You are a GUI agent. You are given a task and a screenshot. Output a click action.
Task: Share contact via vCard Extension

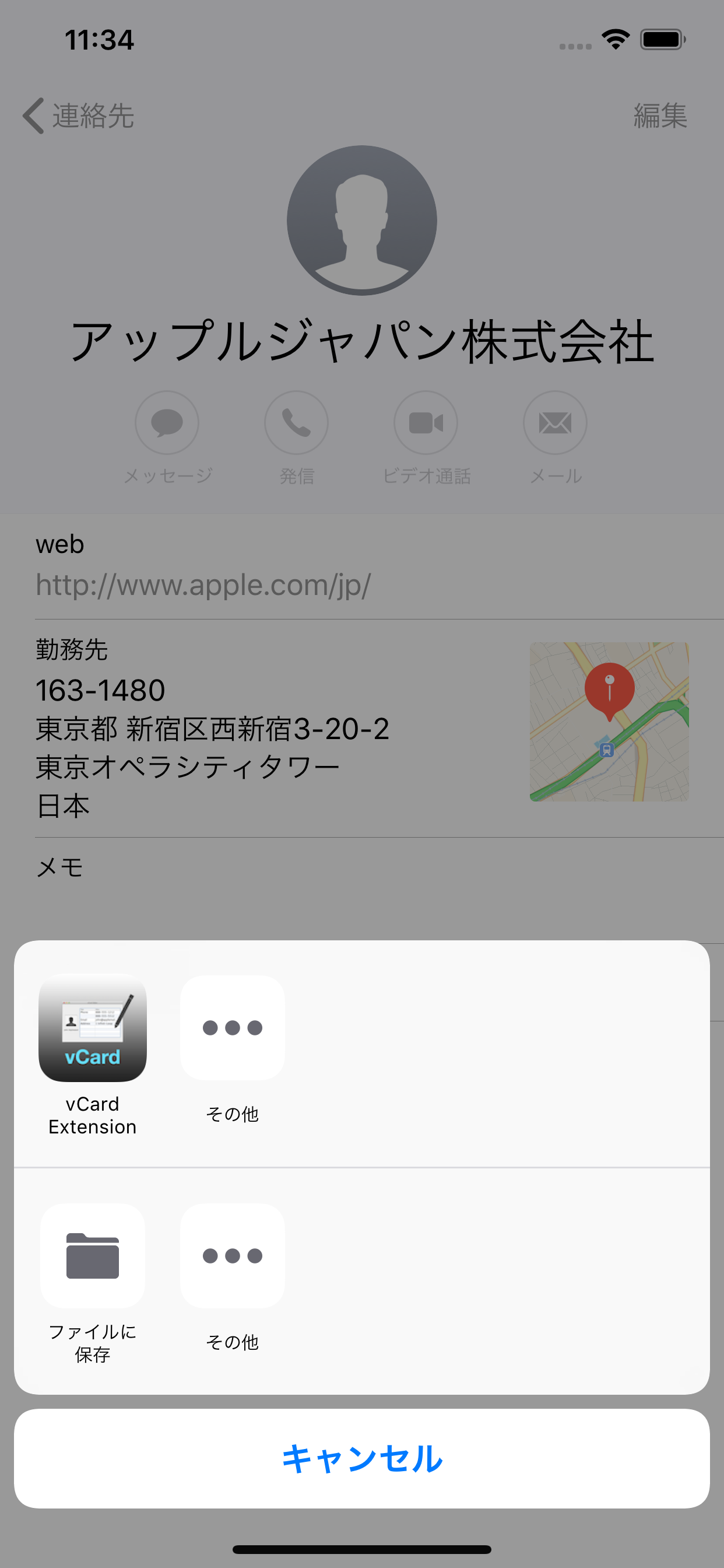click(93, 1028)
